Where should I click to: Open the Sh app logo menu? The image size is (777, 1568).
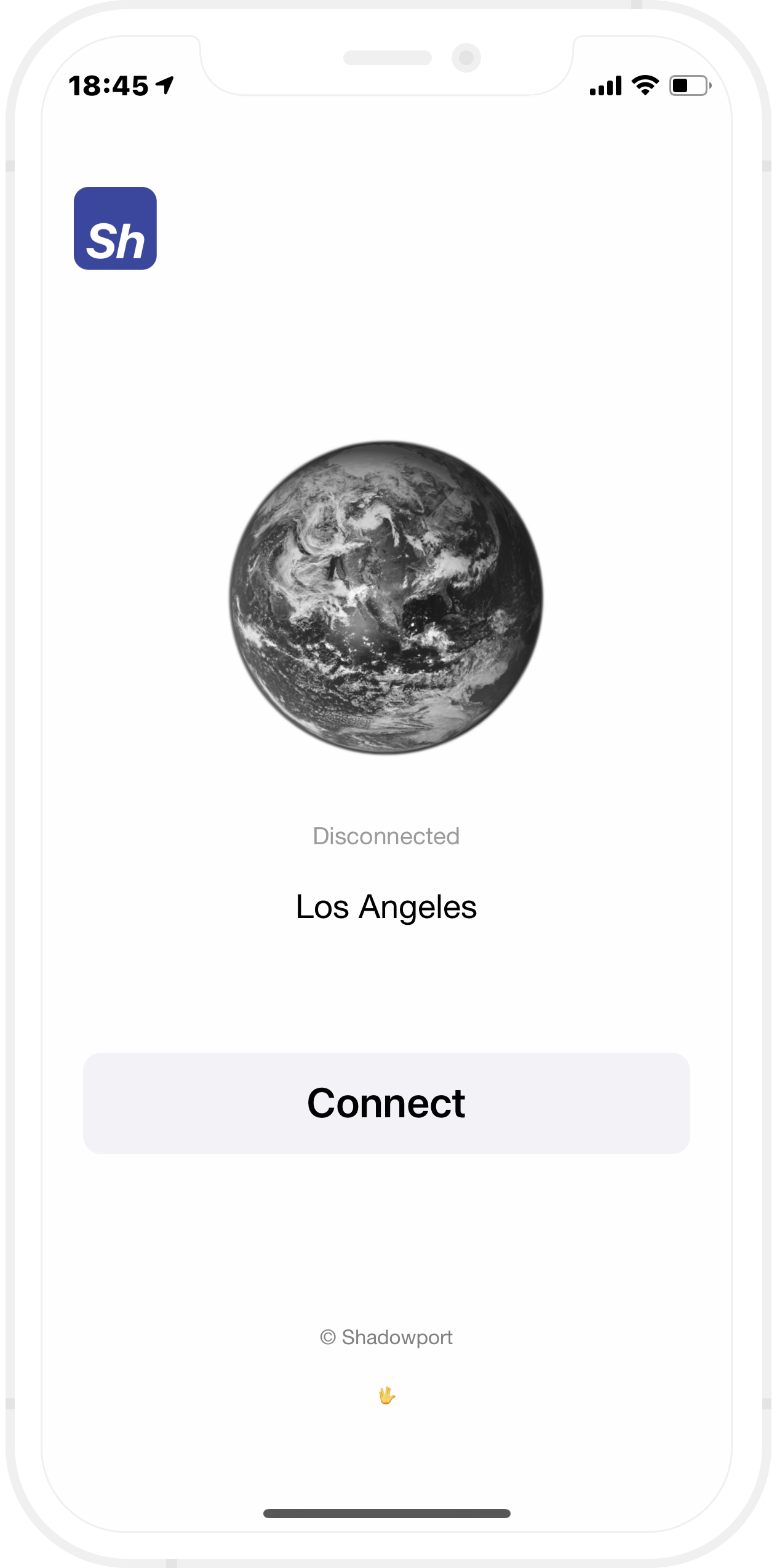pyautogui.click(x=115, y=229)
